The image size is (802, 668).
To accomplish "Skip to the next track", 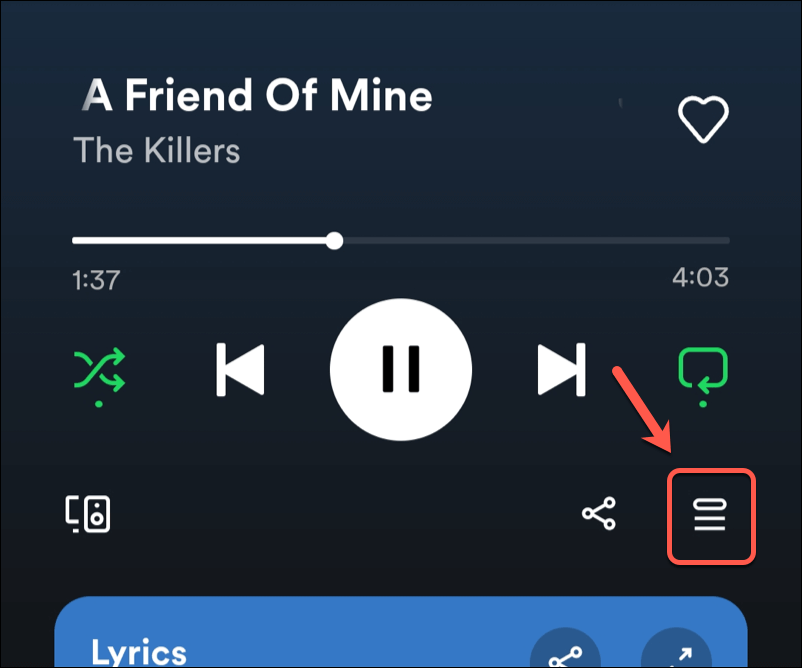I will point(560,371).
